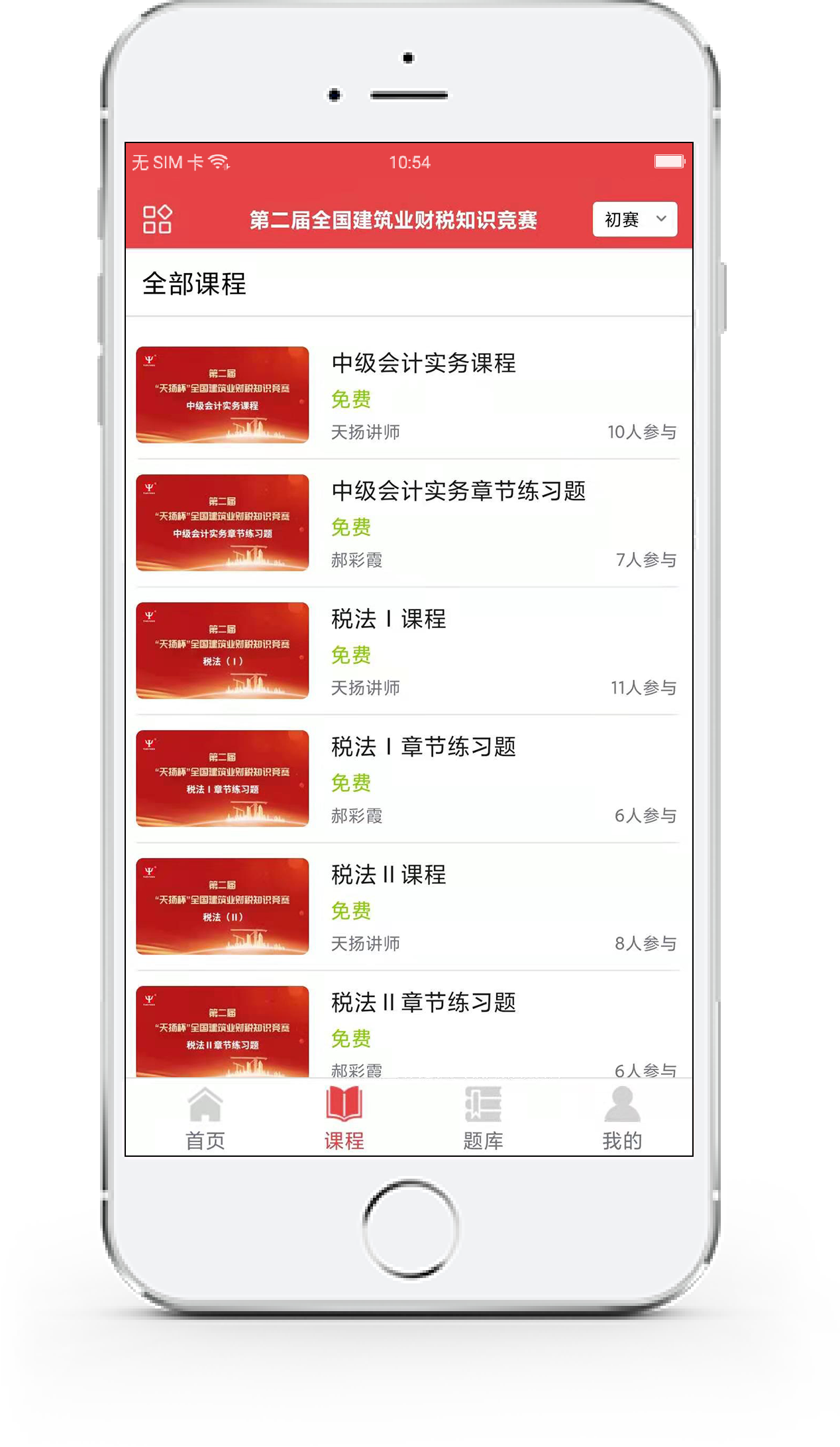Switch to the 首页 tab
Image resolution: width=840 pixels, height=1447 pixels.
coord(205,1118)
